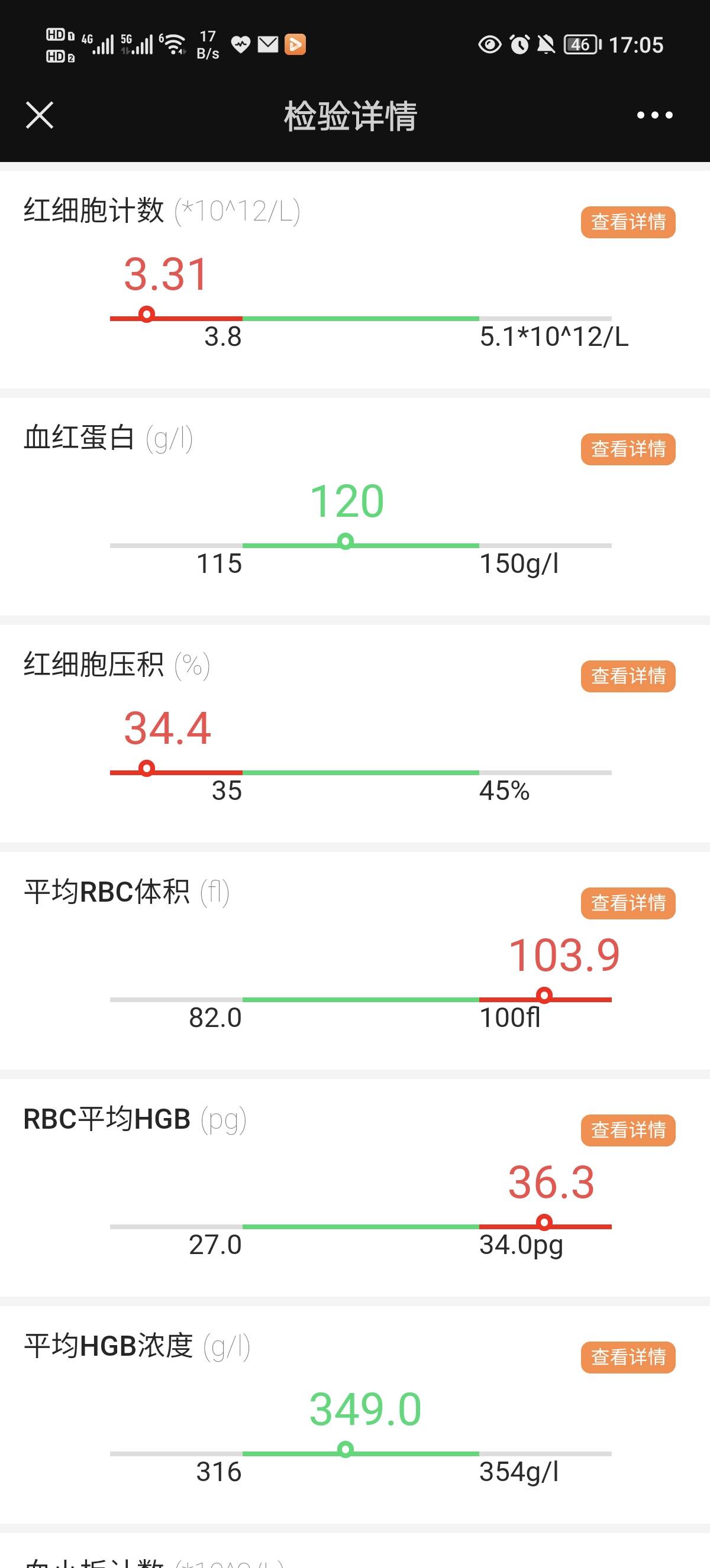This screenshot has width=710, height=1568.
Task: Close the 检验详情 page via the X icon
Action: click(x=40, y=116)
